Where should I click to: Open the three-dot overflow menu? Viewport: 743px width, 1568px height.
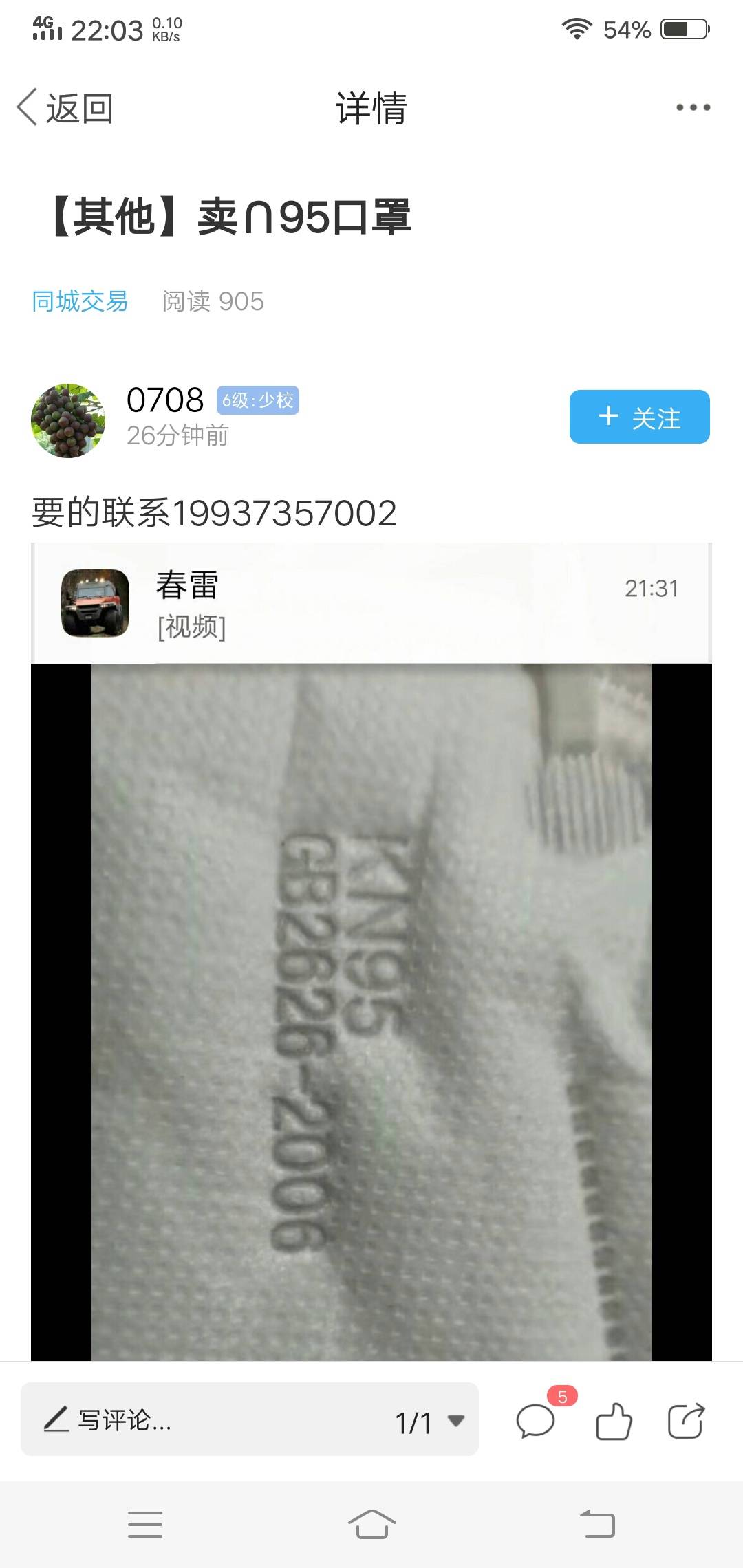click(693, 107)
